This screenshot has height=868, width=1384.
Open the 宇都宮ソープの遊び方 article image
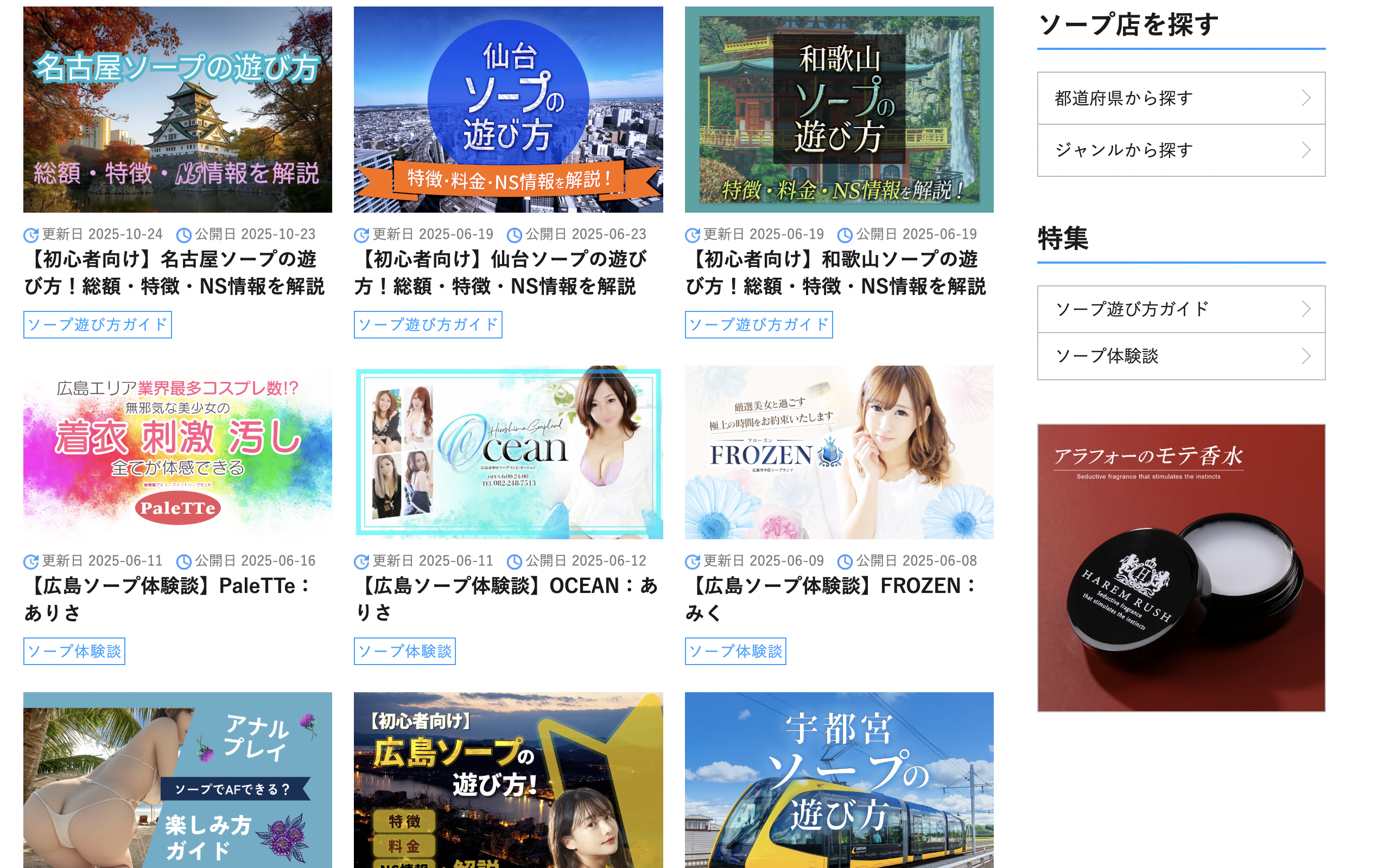pos(839,781)
